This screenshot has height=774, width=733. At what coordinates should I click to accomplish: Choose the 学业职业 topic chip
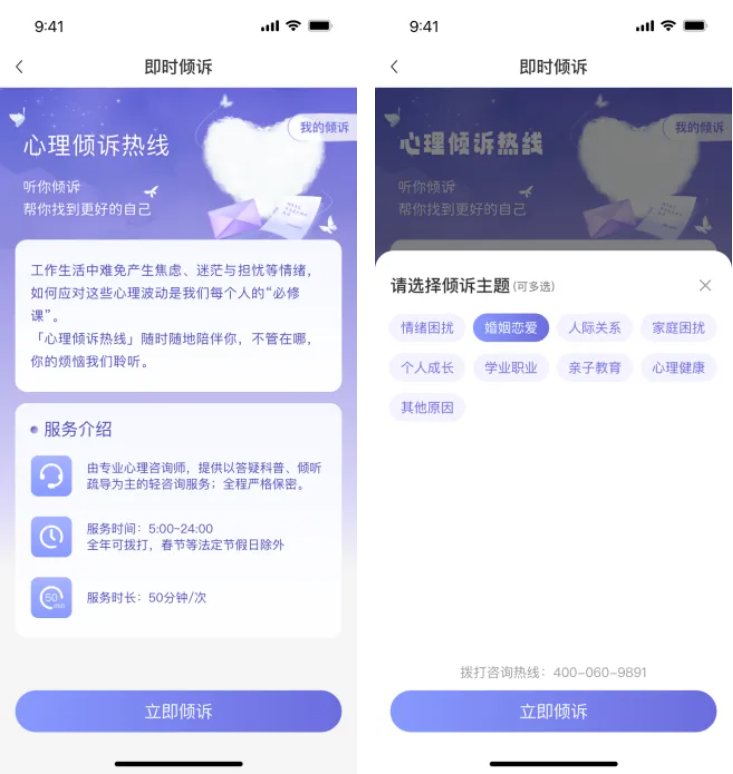[x=511, y=368]
